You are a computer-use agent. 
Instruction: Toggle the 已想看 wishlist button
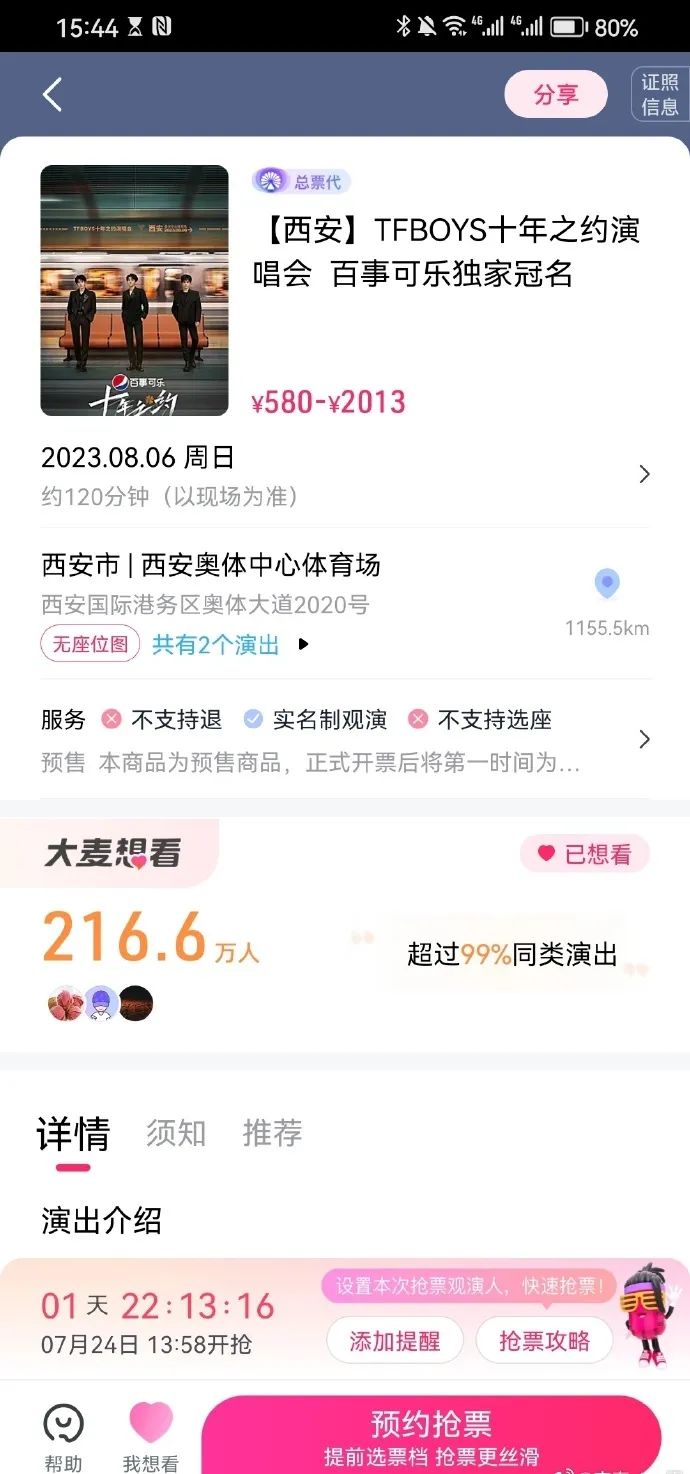pos(584,854)
